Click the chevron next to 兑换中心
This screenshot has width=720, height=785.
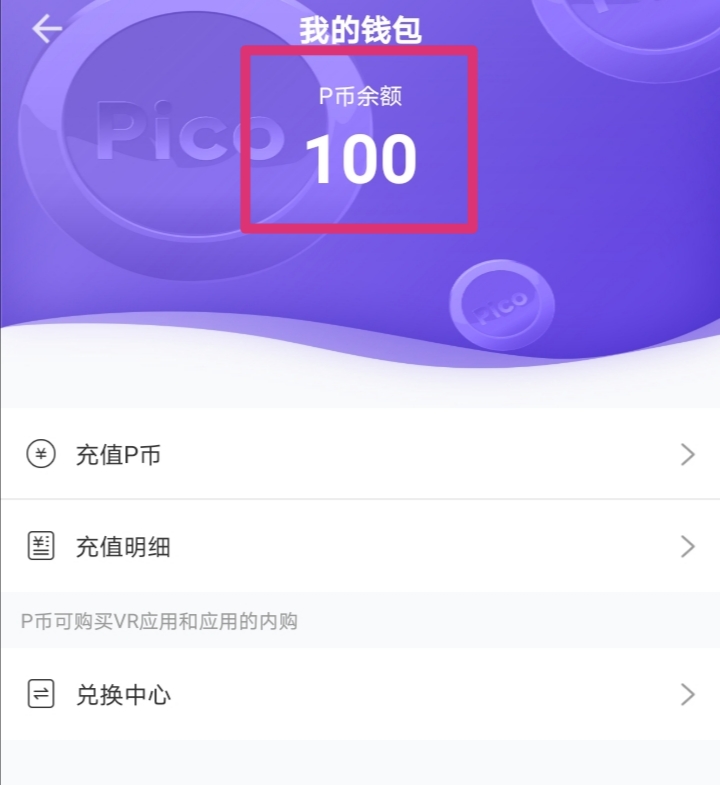coord(687,694)
